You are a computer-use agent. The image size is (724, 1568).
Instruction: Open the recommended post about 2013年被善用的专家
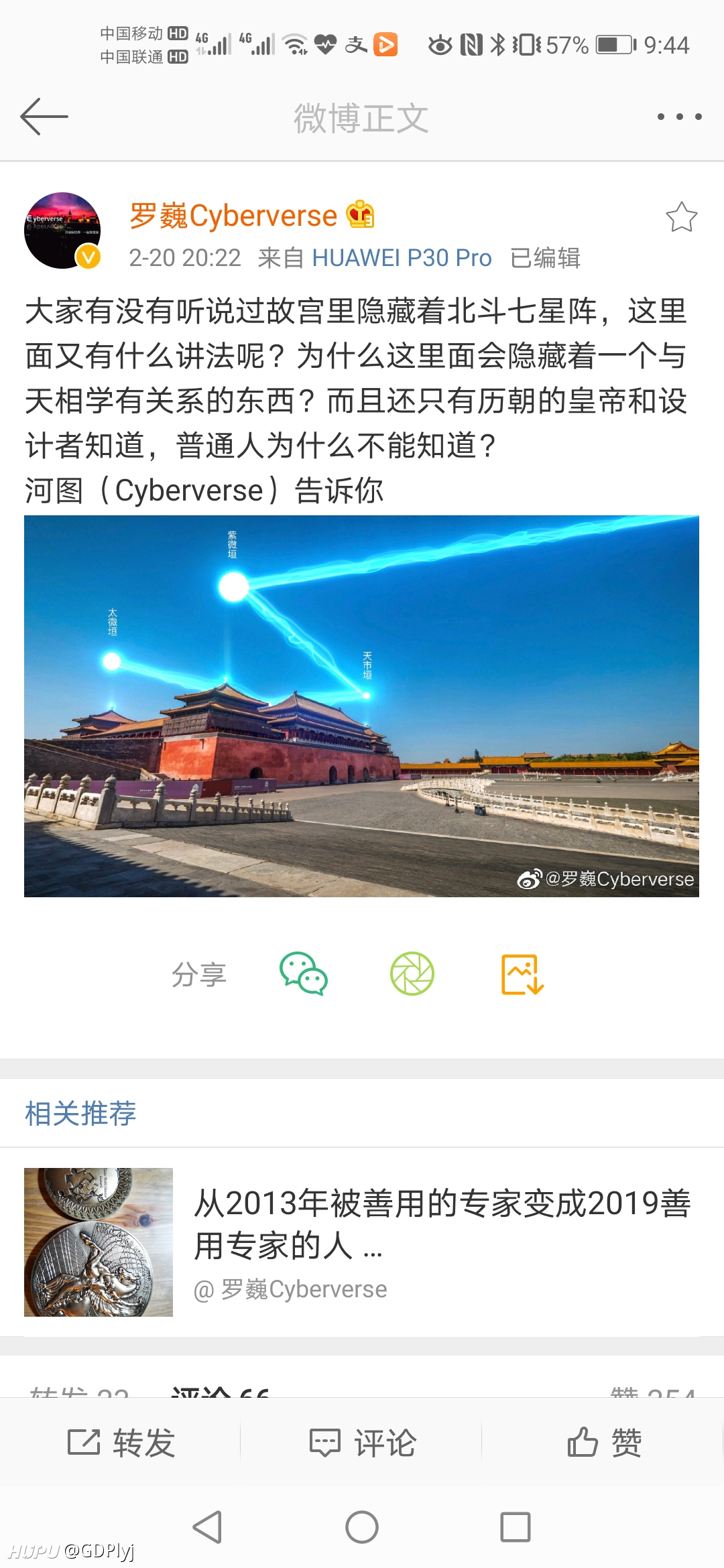(x=362, y=1242)
